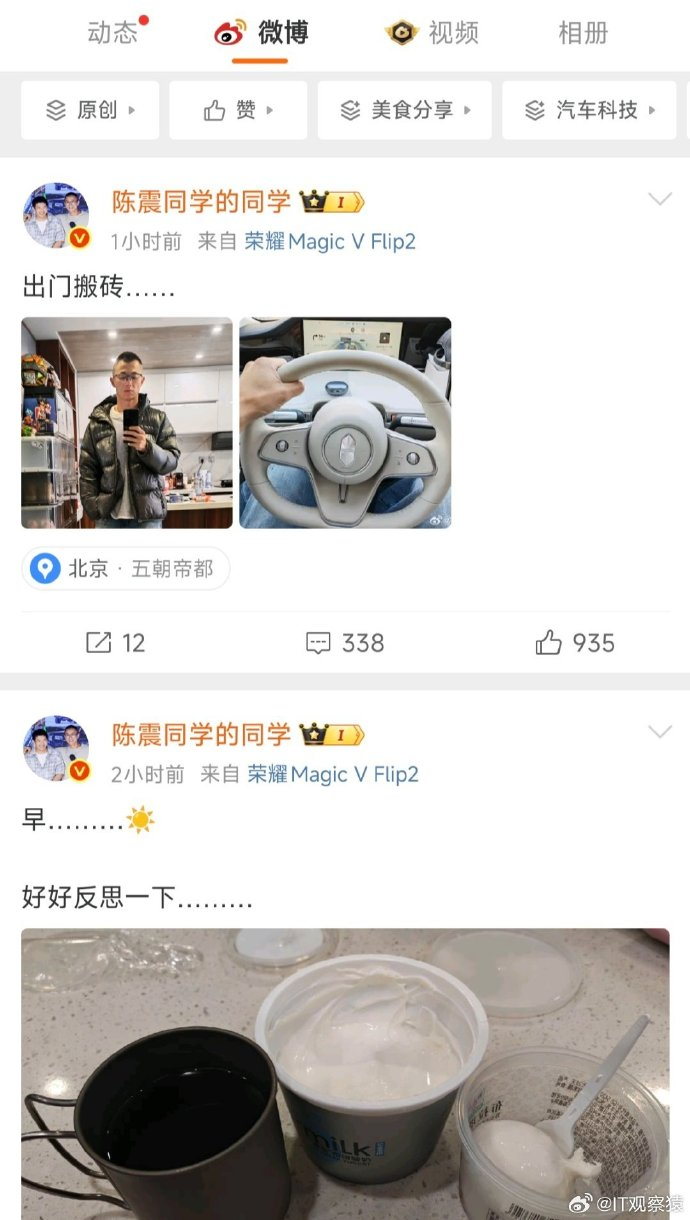The width and height of the screenshot is (690, 1220).
Task: View the yogurt and cup photo
Action: click(345, 1075)
